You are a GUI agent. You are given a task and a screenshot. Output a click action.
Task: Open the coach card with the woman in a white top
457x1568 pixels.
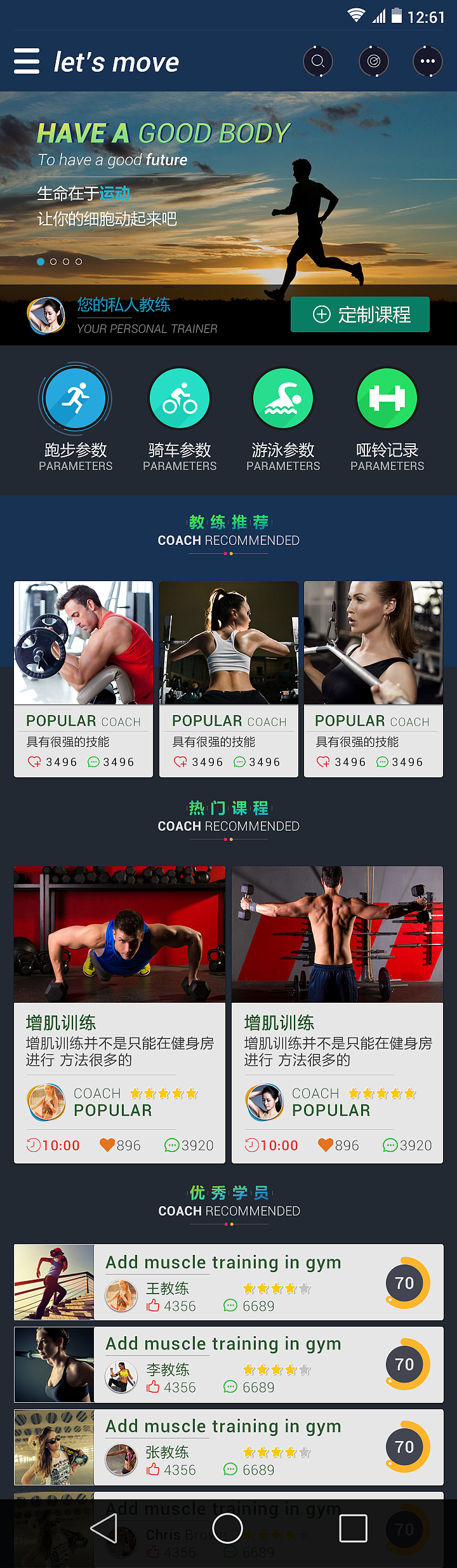229,678
